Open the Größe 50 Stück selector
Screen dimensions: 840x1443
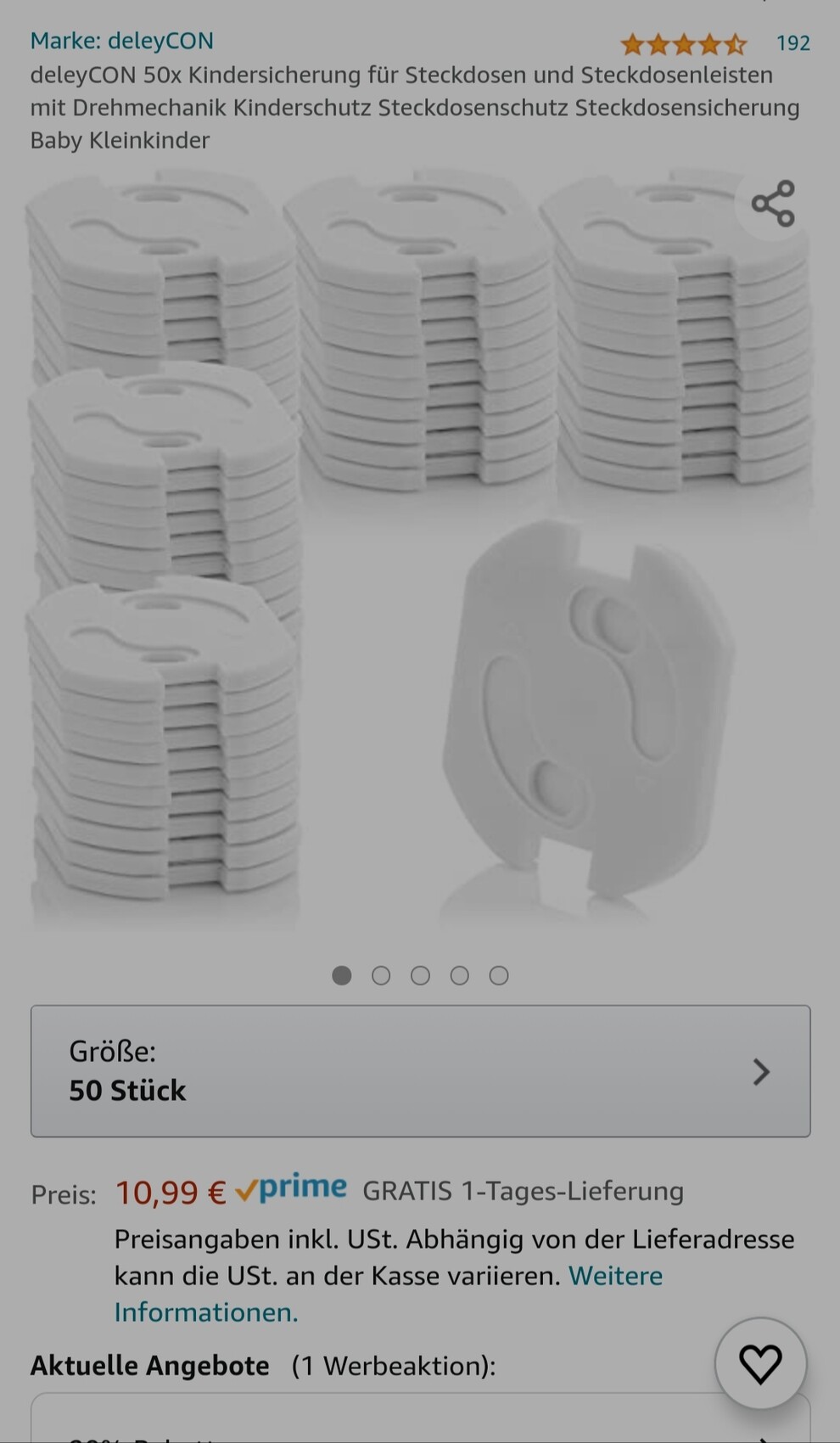[x=420, y=1071]
